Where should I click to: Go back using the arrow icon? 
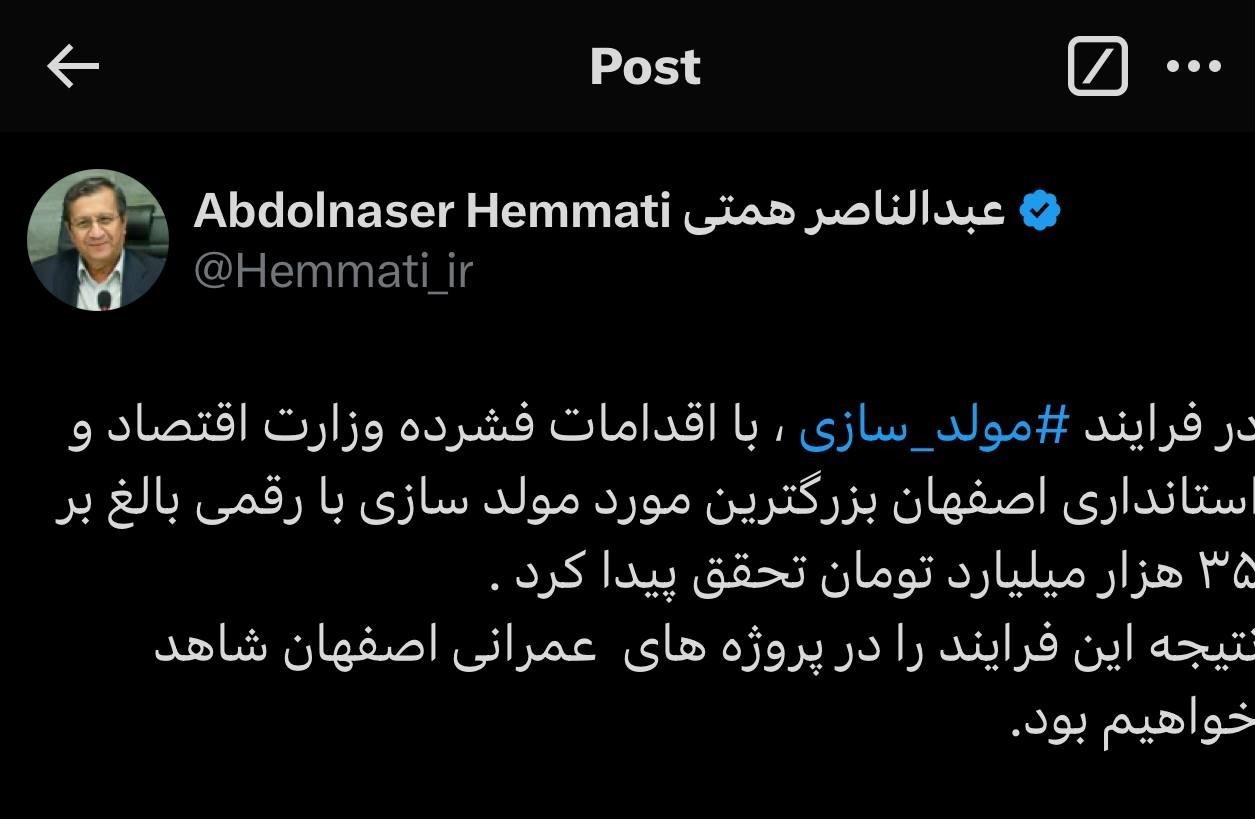[x=73, y=67]
